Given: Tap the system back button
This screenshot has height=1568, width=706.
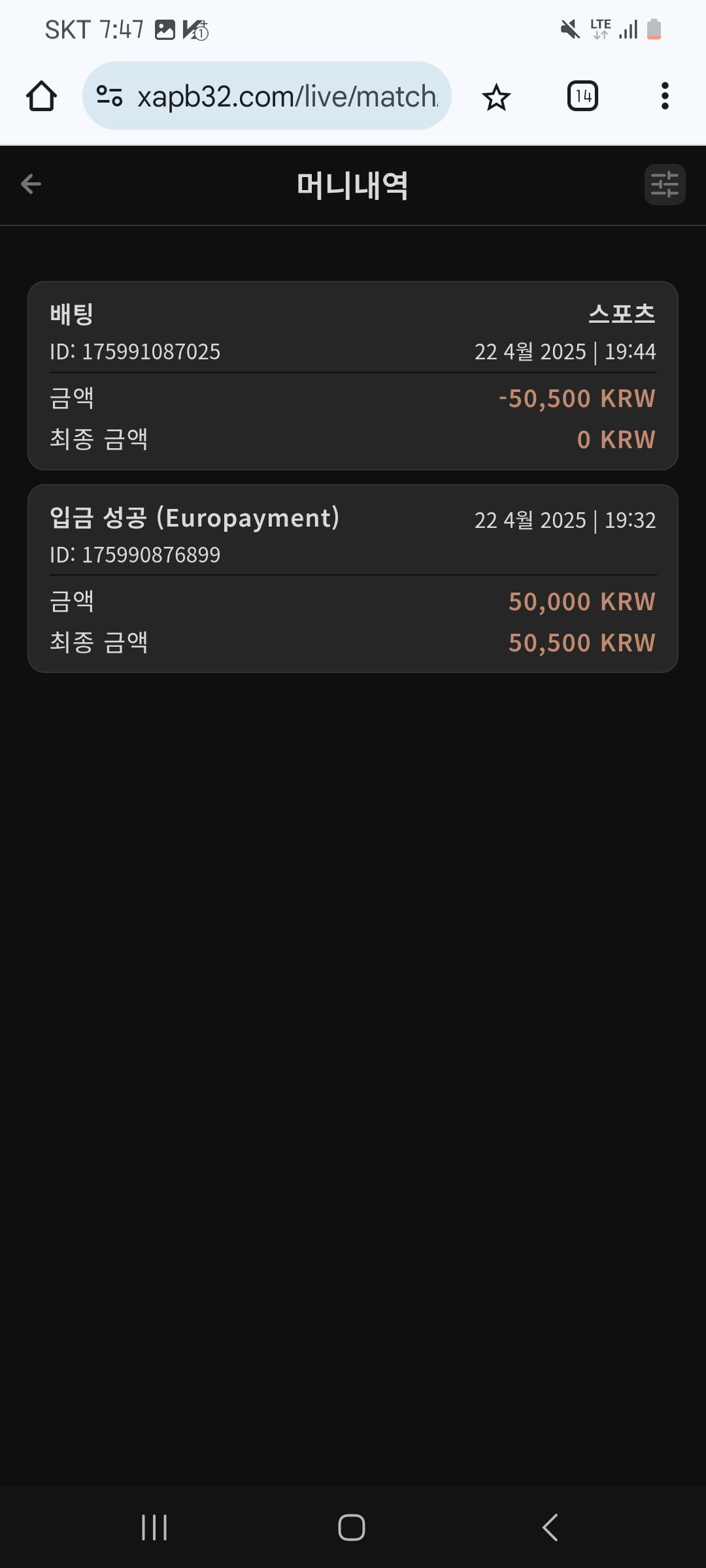Looking at the screenshot, I should 550,1527.
